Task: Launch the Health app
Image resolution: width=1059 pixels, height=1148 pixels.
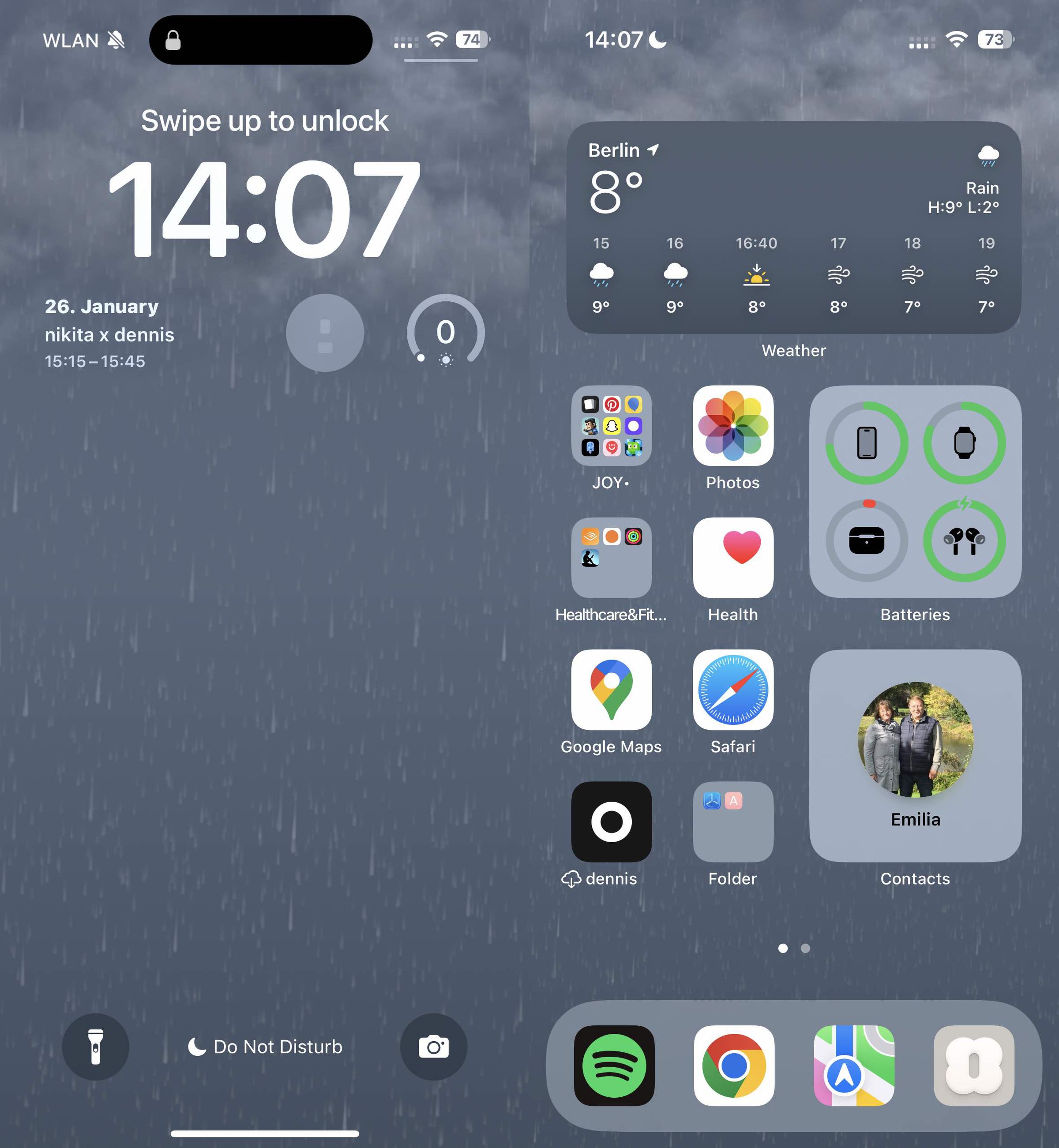Action: pos(733,557)
